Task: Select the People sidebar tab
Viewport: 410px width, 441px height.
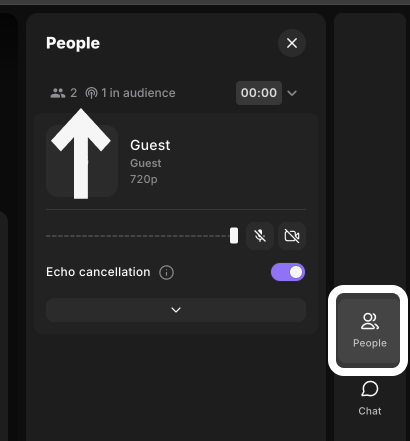Action: coord(368,330)
